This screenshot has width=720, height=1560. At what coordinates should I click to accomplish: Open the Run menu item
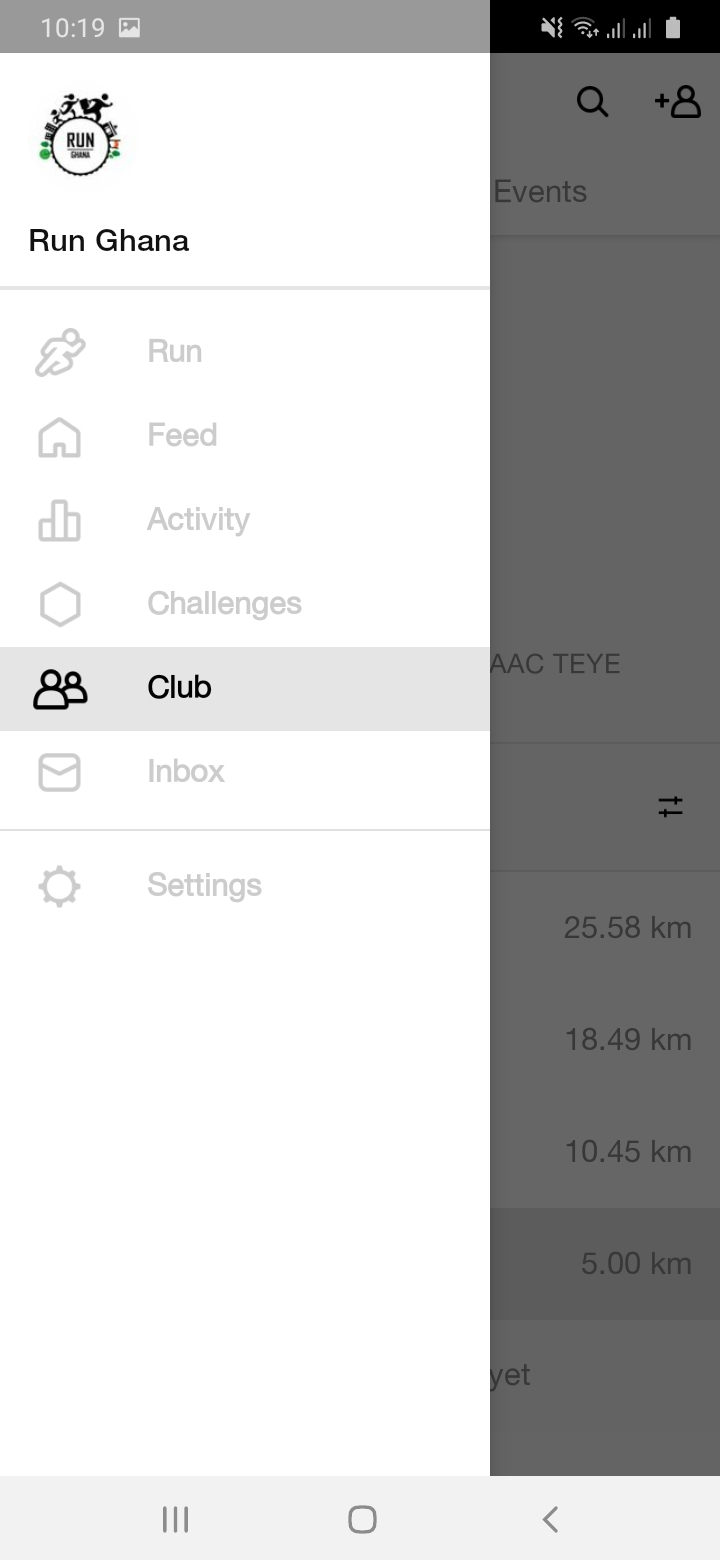pyautogui.click(x=174, y=352)
